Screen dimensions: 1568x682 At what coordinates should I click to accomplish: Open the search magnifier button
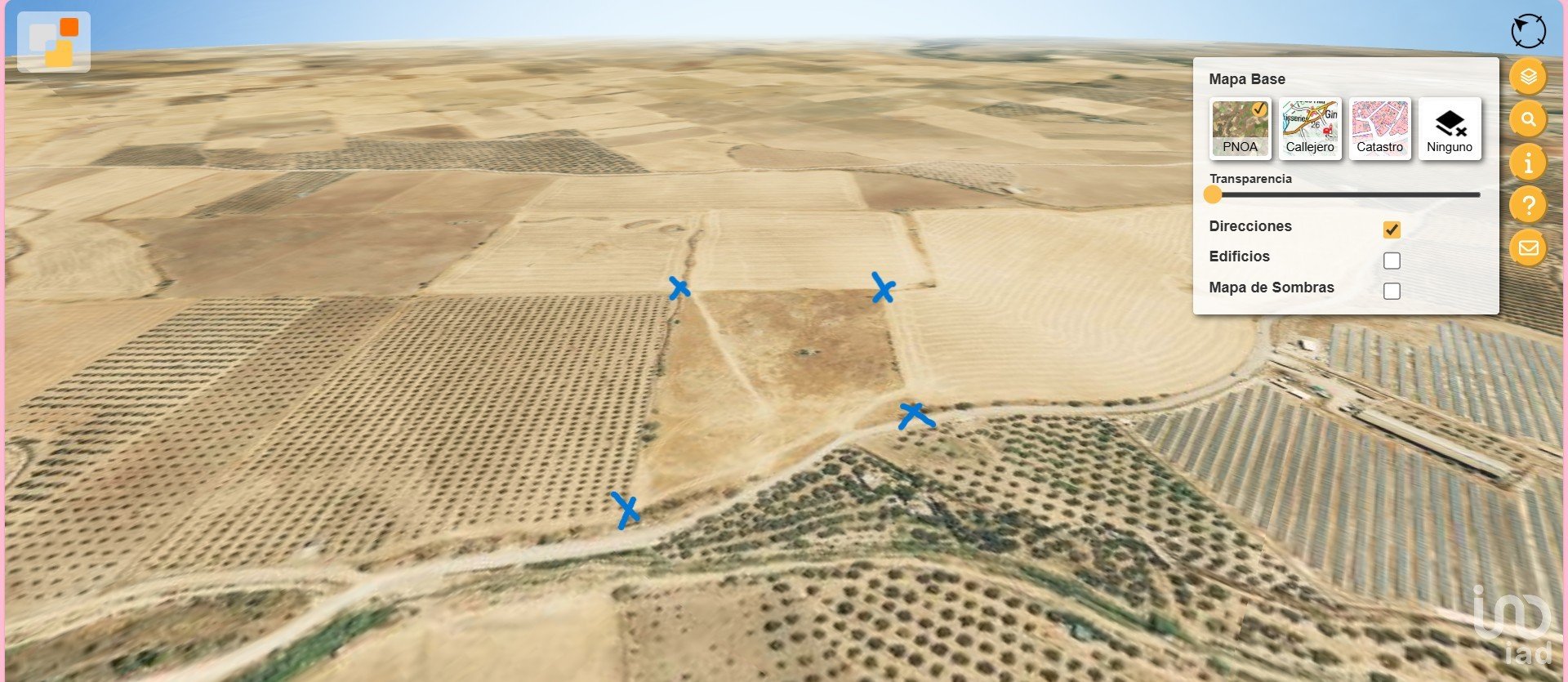coord(1528,119)
